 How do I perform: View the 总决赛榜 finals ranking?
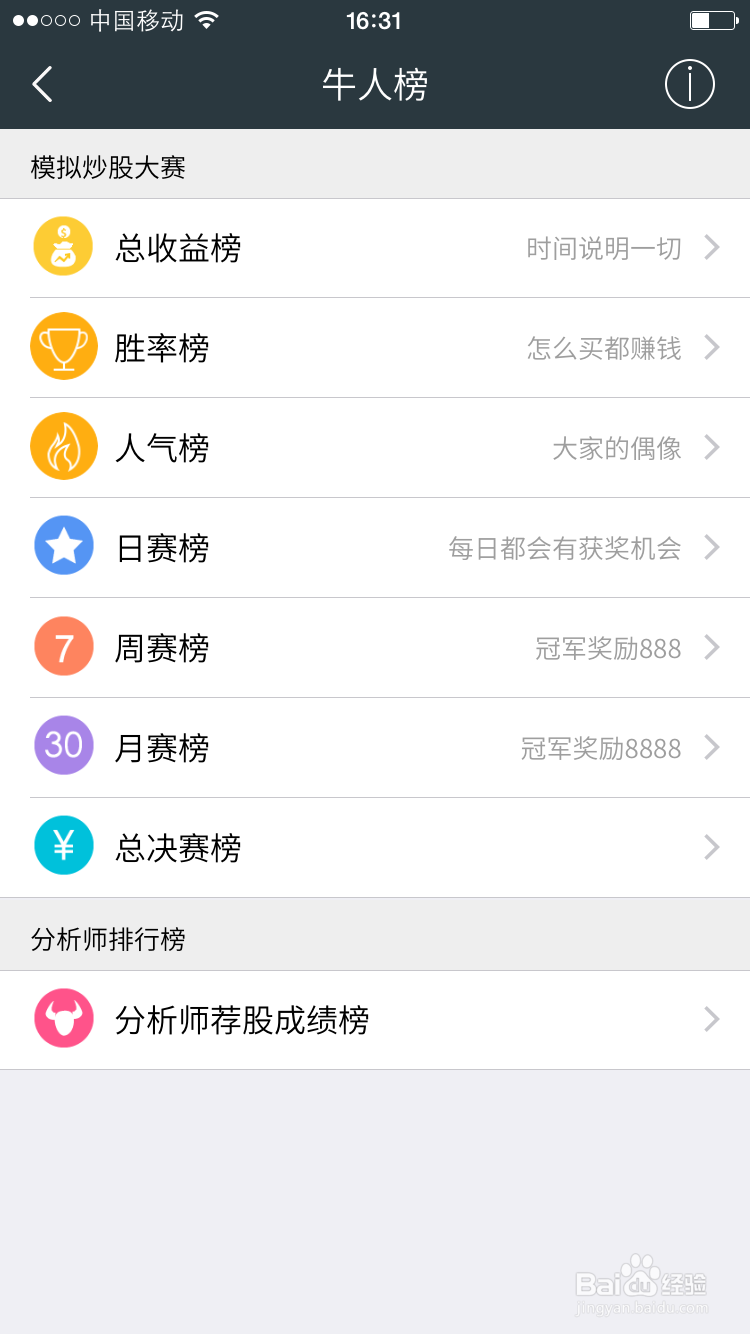375,848
